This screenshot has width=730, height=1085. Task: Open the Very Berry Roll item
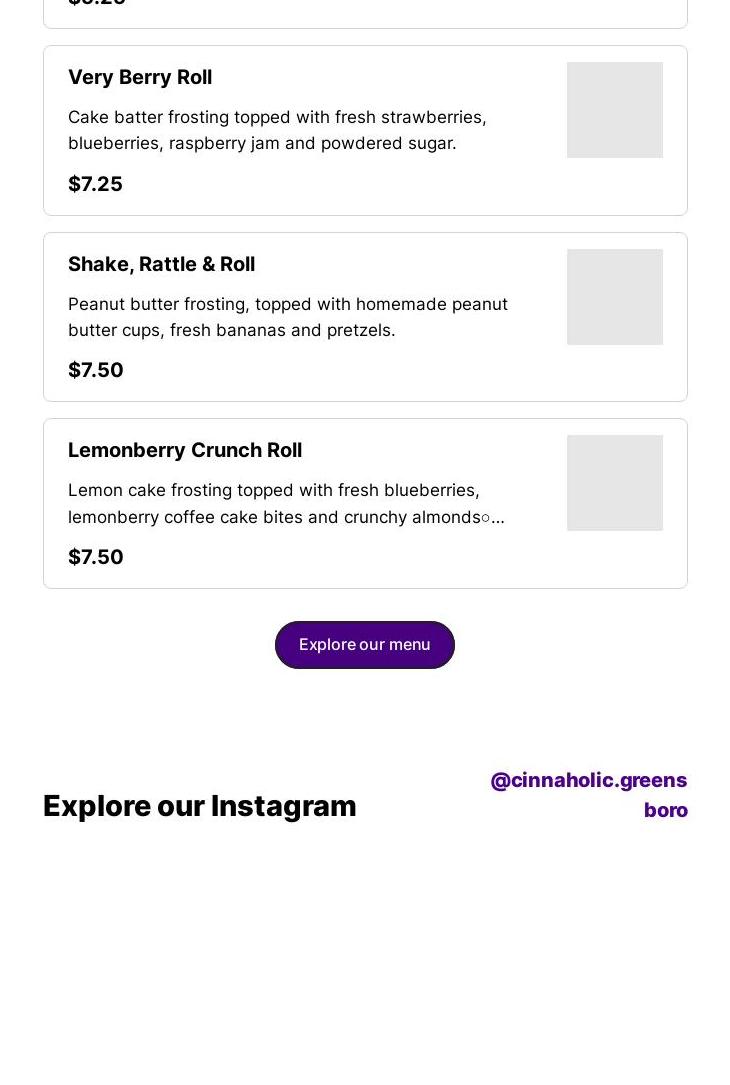coord(365,130)
